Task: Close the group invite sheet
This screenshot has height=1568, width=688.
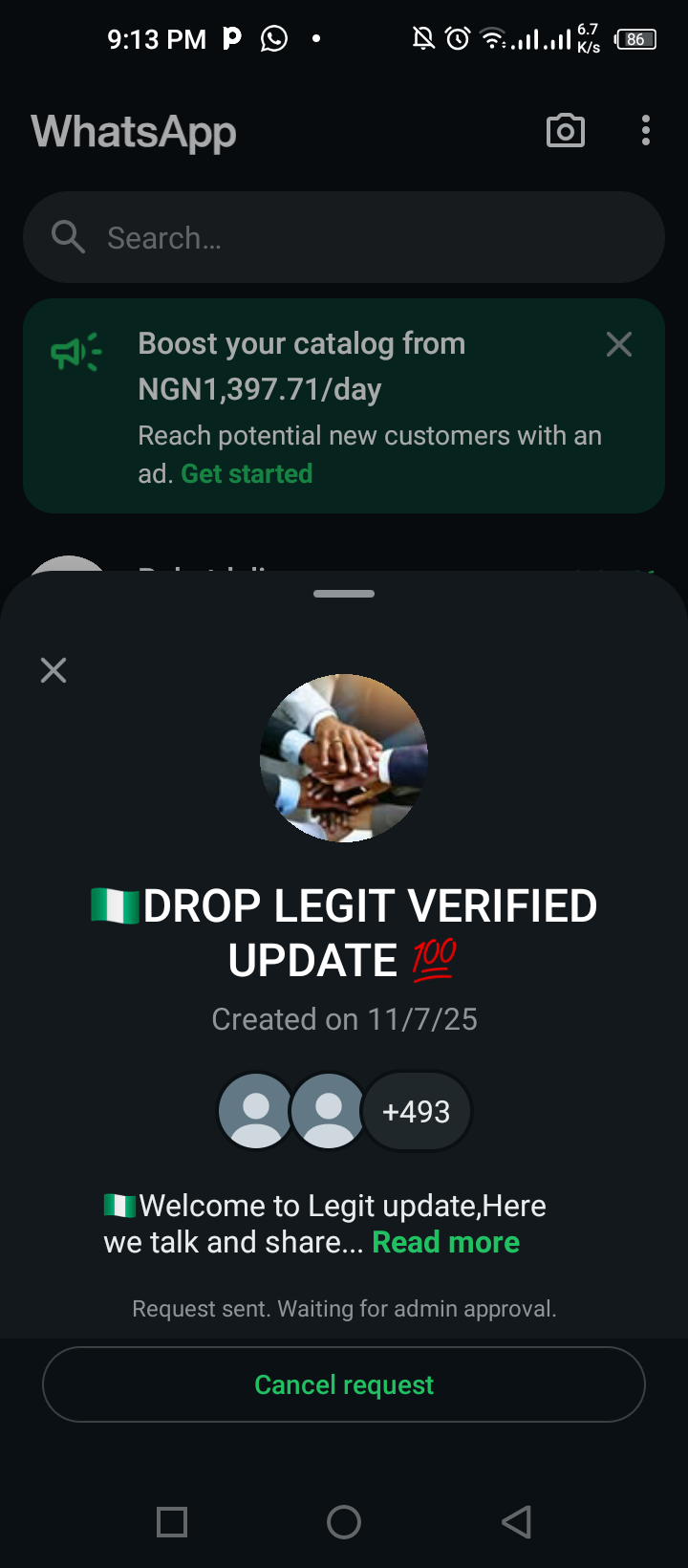Action: coord(54,670)
